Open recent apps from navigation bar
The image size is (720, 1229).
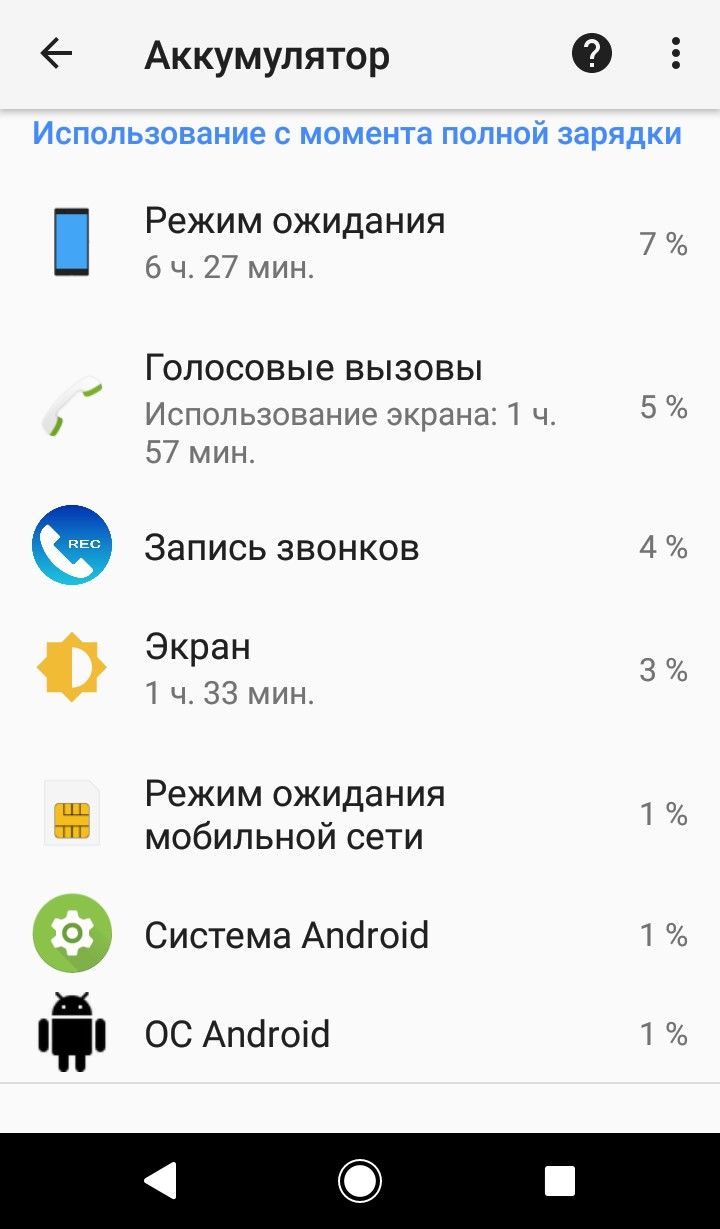(x=560, y=1181)
